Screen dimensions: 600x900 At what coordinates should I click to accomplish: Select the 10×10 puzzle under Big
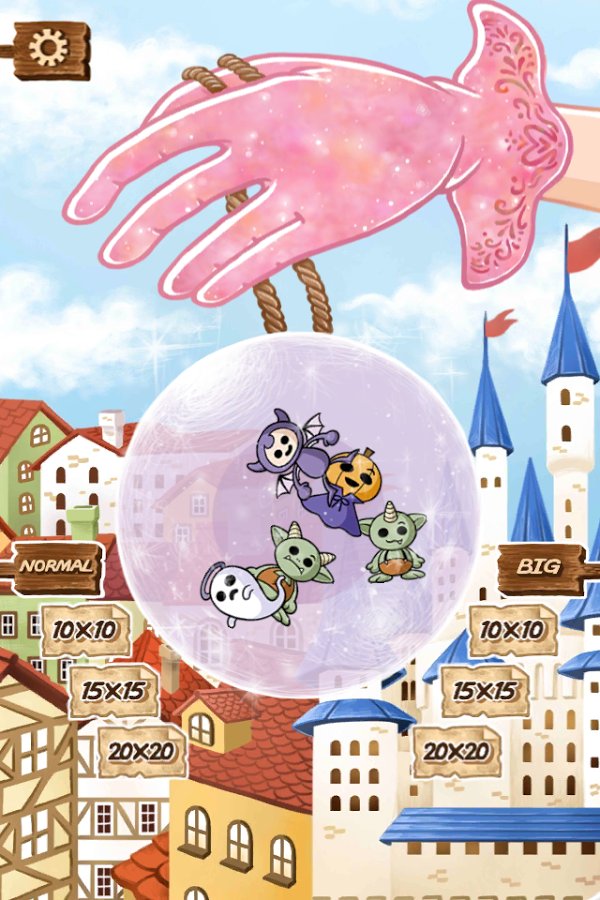pyautogui.click(x=513, y=630)
